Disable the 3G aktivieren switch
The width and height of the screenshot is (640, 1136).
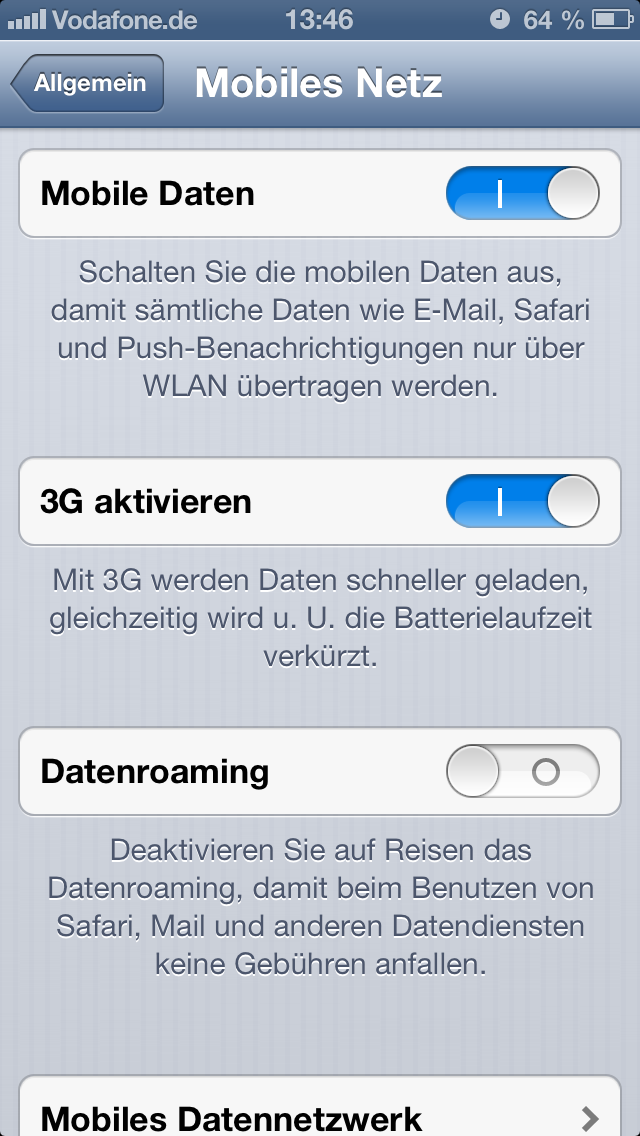point(522,502)
